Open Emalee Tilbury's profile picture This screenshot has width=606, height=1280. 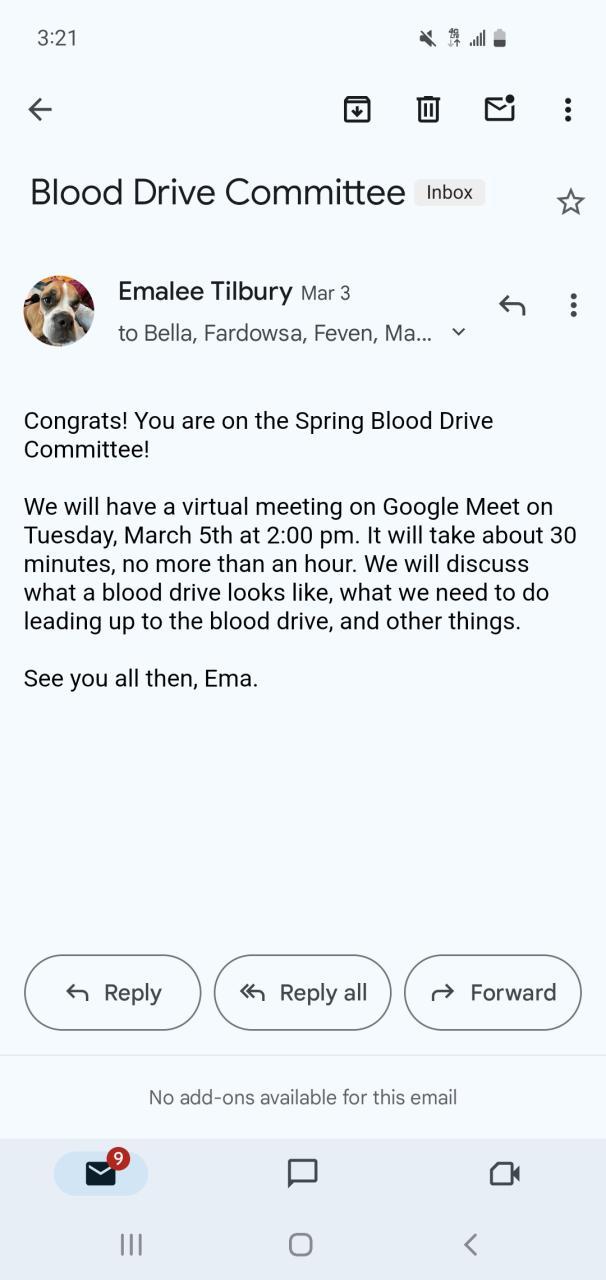pyautogui.click(x=59, y=311)
